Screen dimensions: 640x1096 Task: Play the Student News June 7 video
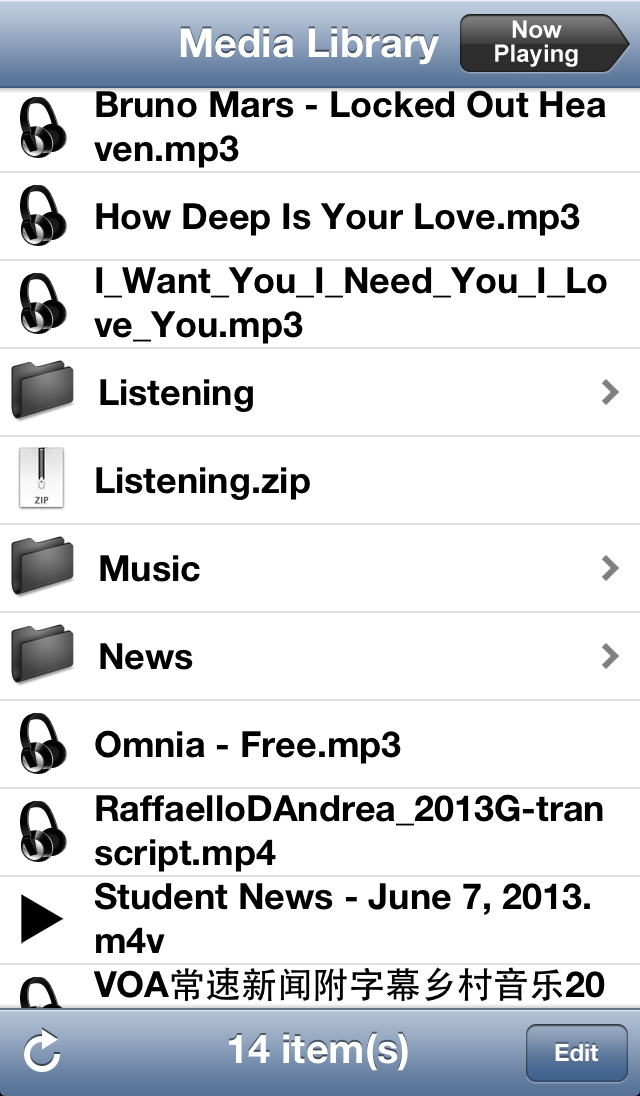click(x=320, y=920)
